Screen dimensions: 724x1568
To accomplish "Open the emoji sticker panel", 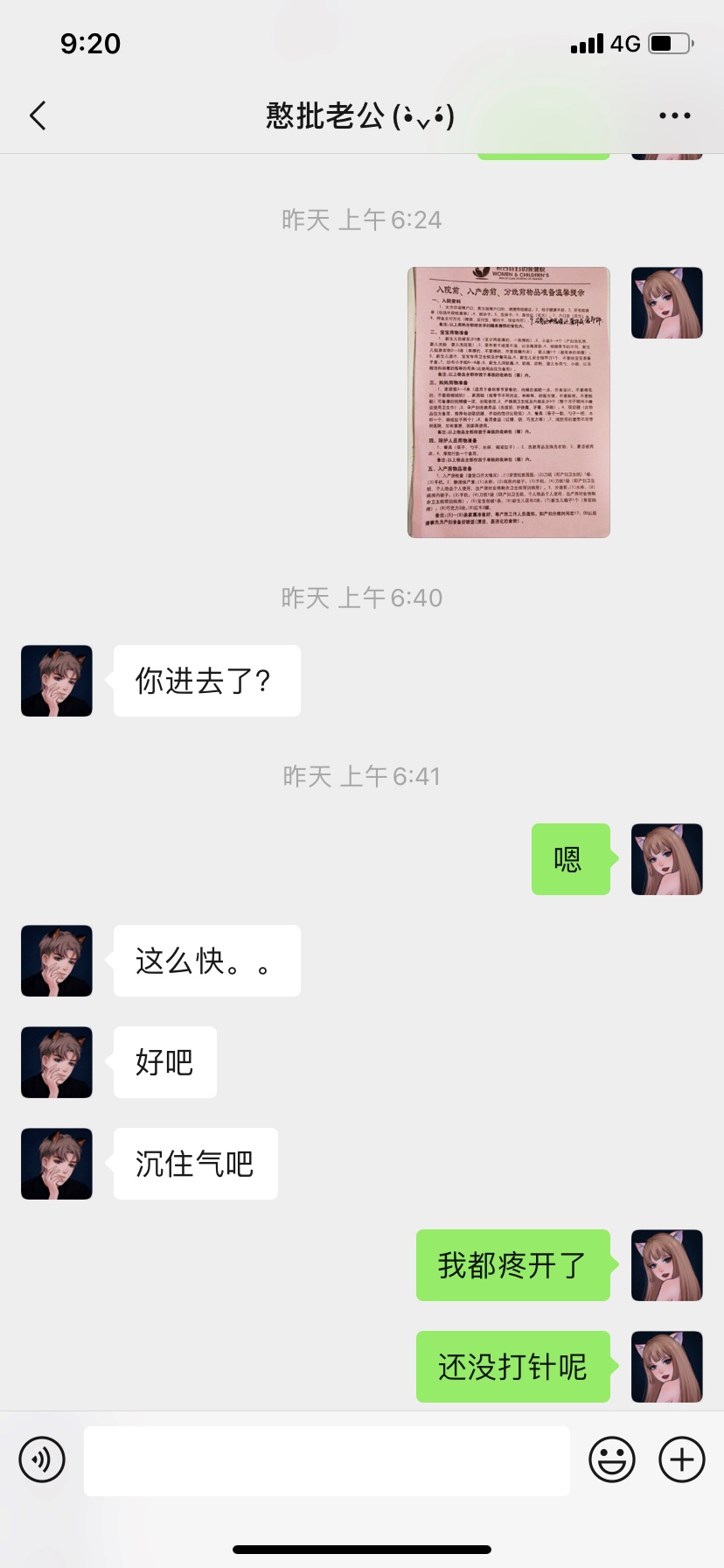I will (612, 1459).
